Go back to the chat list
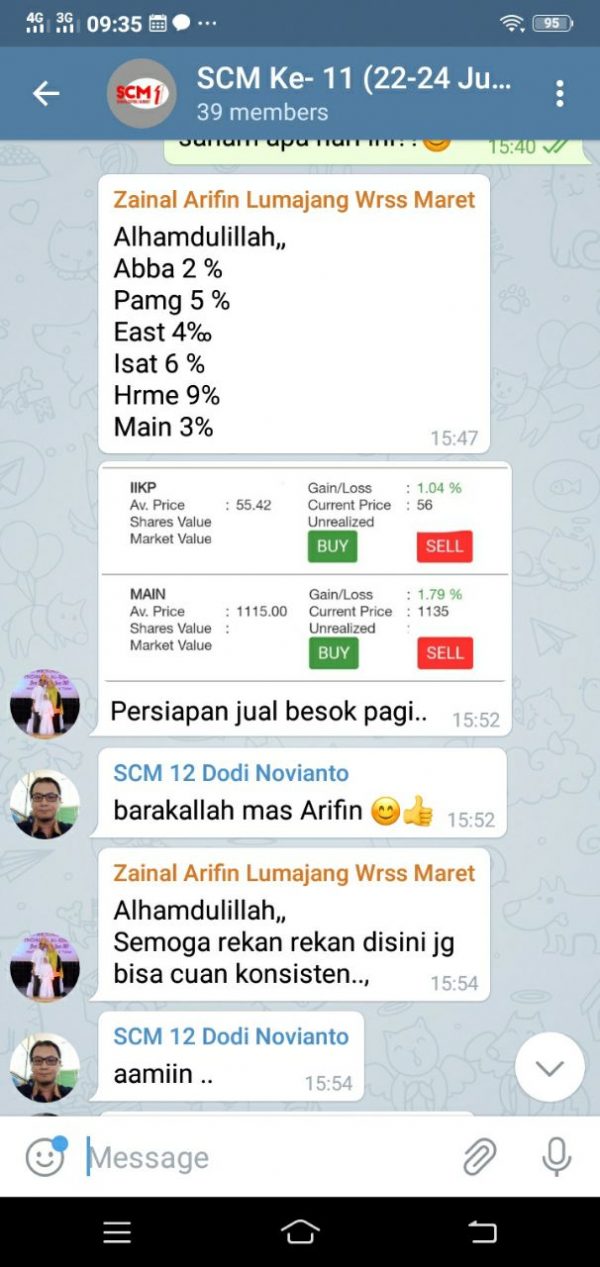Viewport: 600px width, 1267px height. pos(46,94)
